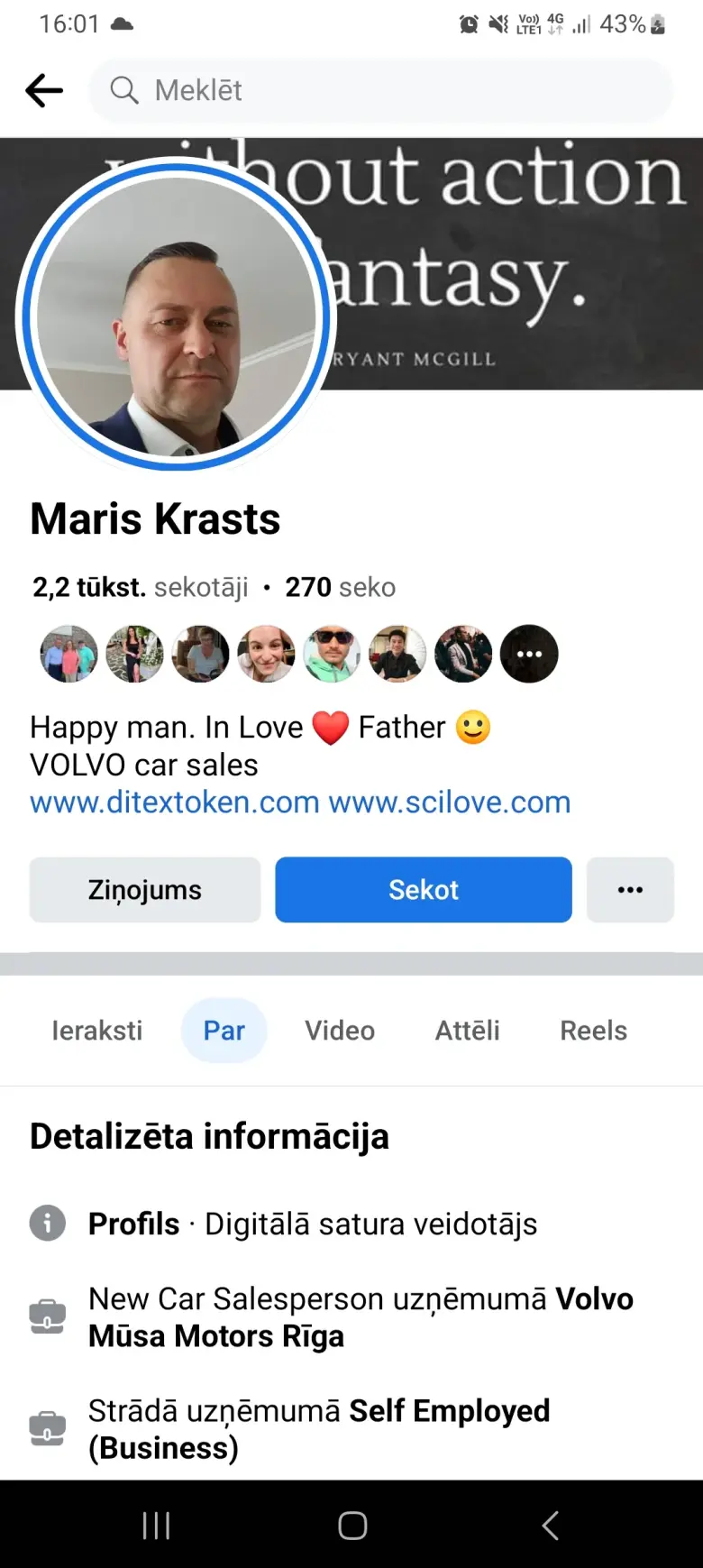
Task: Open the www.ditextoken.com link
Action: (x=175, y=802)
